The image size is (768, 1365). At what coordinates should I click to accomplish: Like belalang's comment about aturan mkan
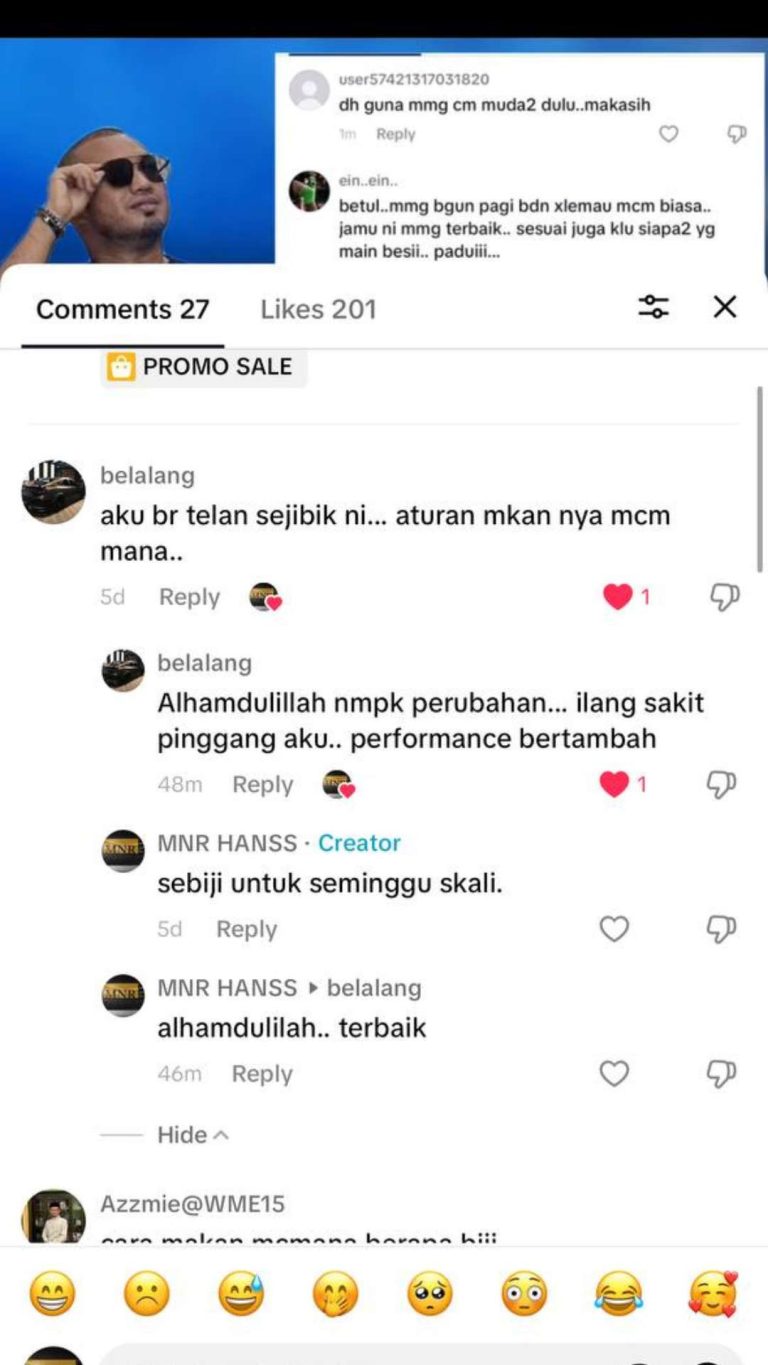[618, 597]
